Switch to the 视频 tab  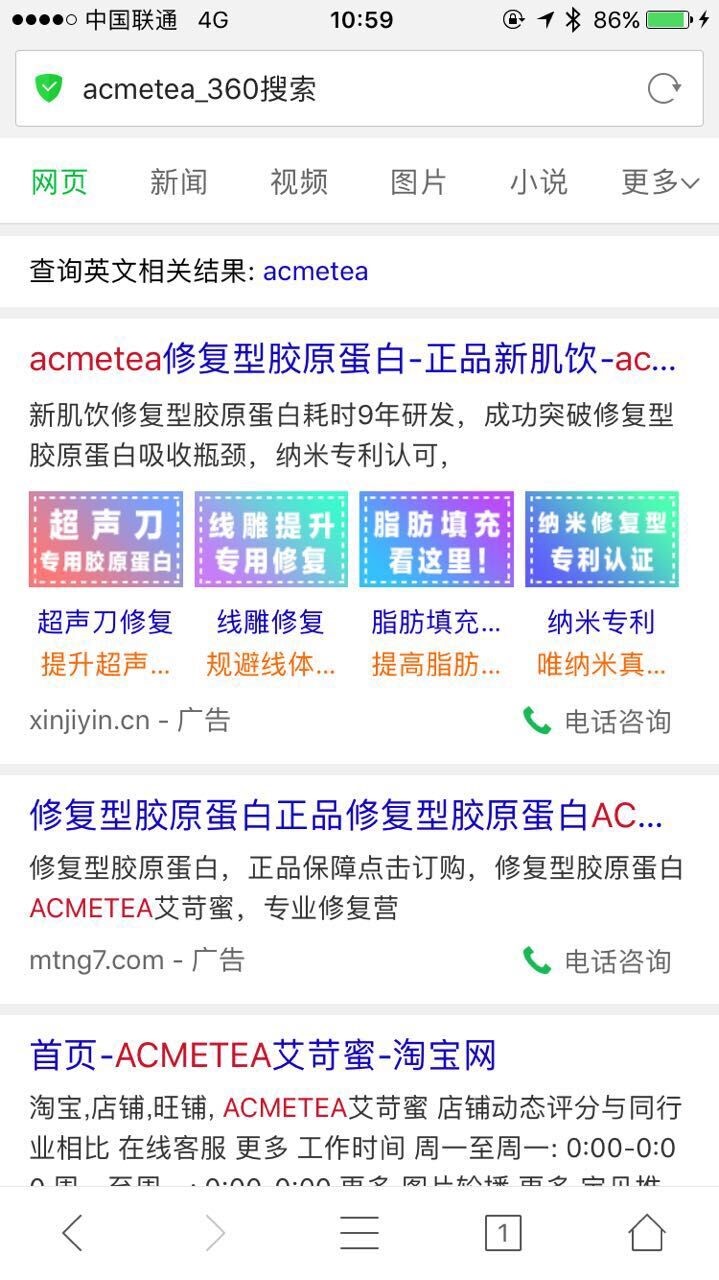[299, 182]
